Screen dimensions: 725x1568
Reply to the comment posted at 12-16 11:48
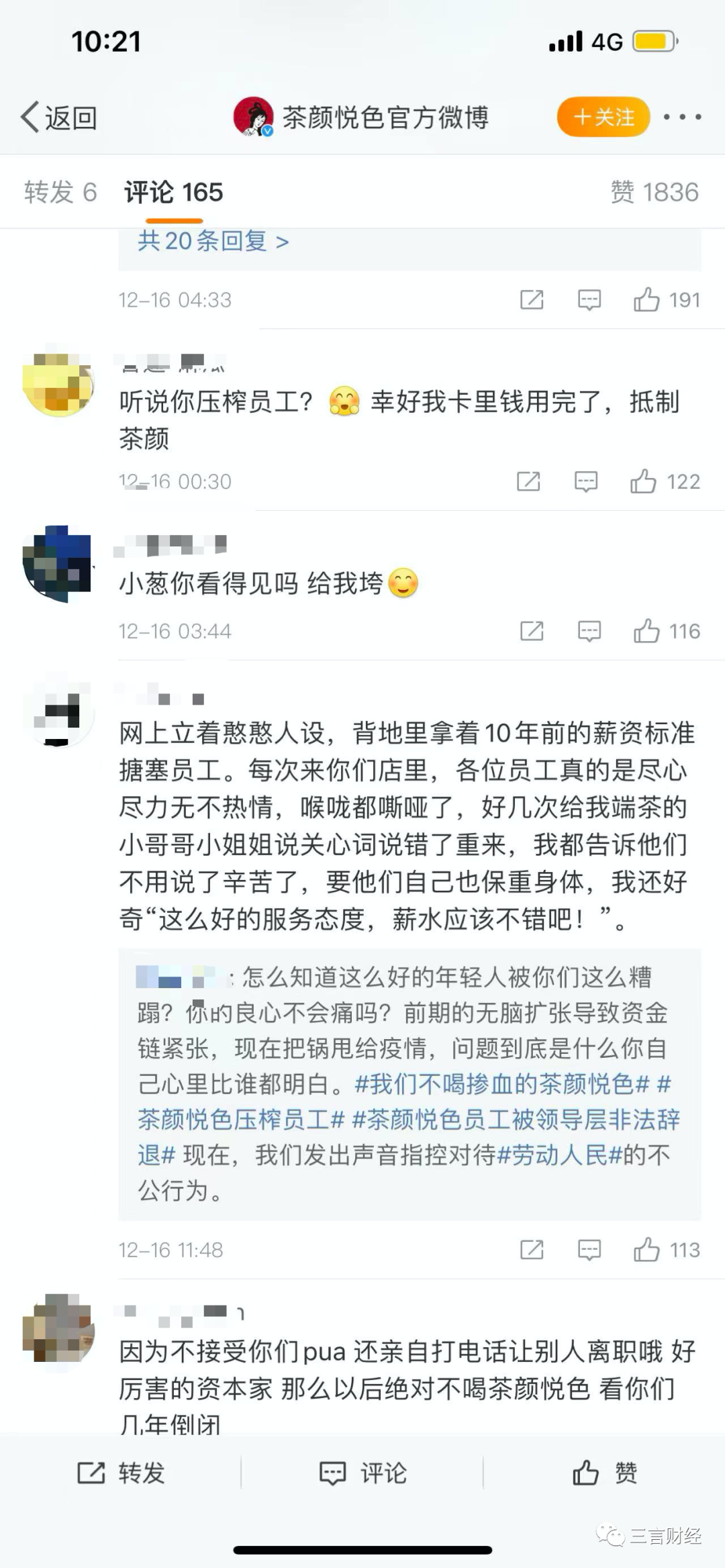click(x=589, y=1250)
